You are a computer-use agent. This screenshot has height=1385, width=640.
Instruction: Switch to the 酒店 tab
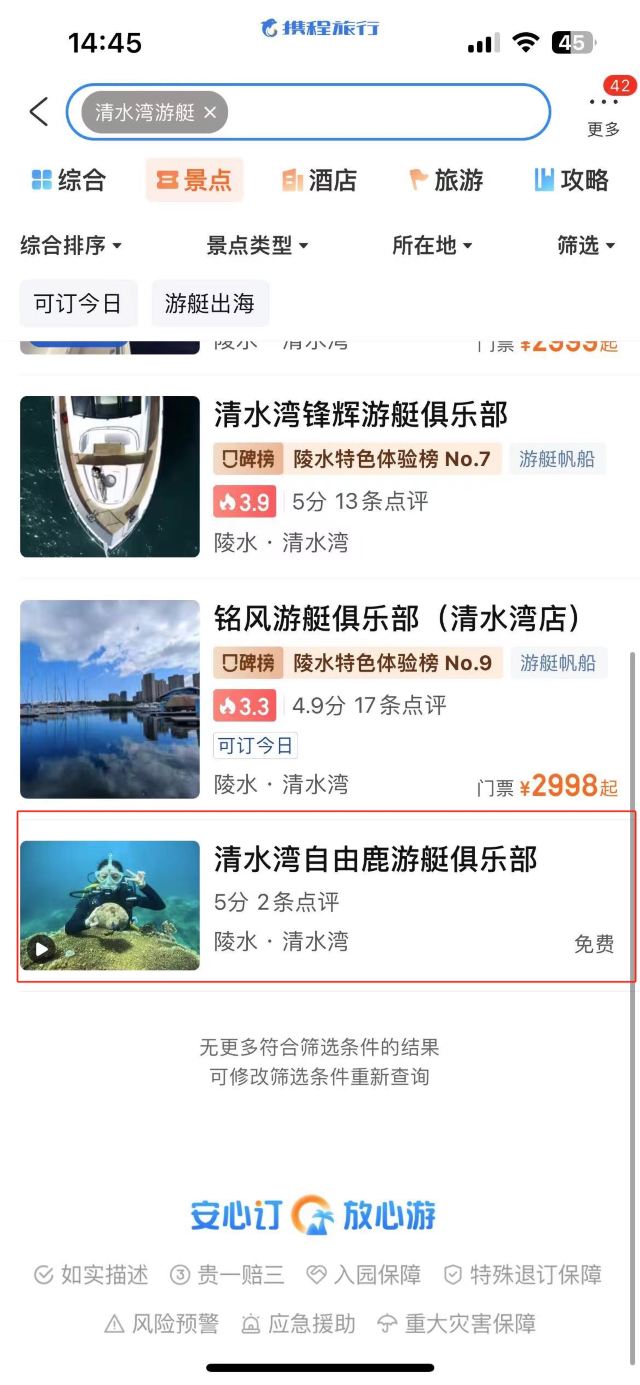320,180
